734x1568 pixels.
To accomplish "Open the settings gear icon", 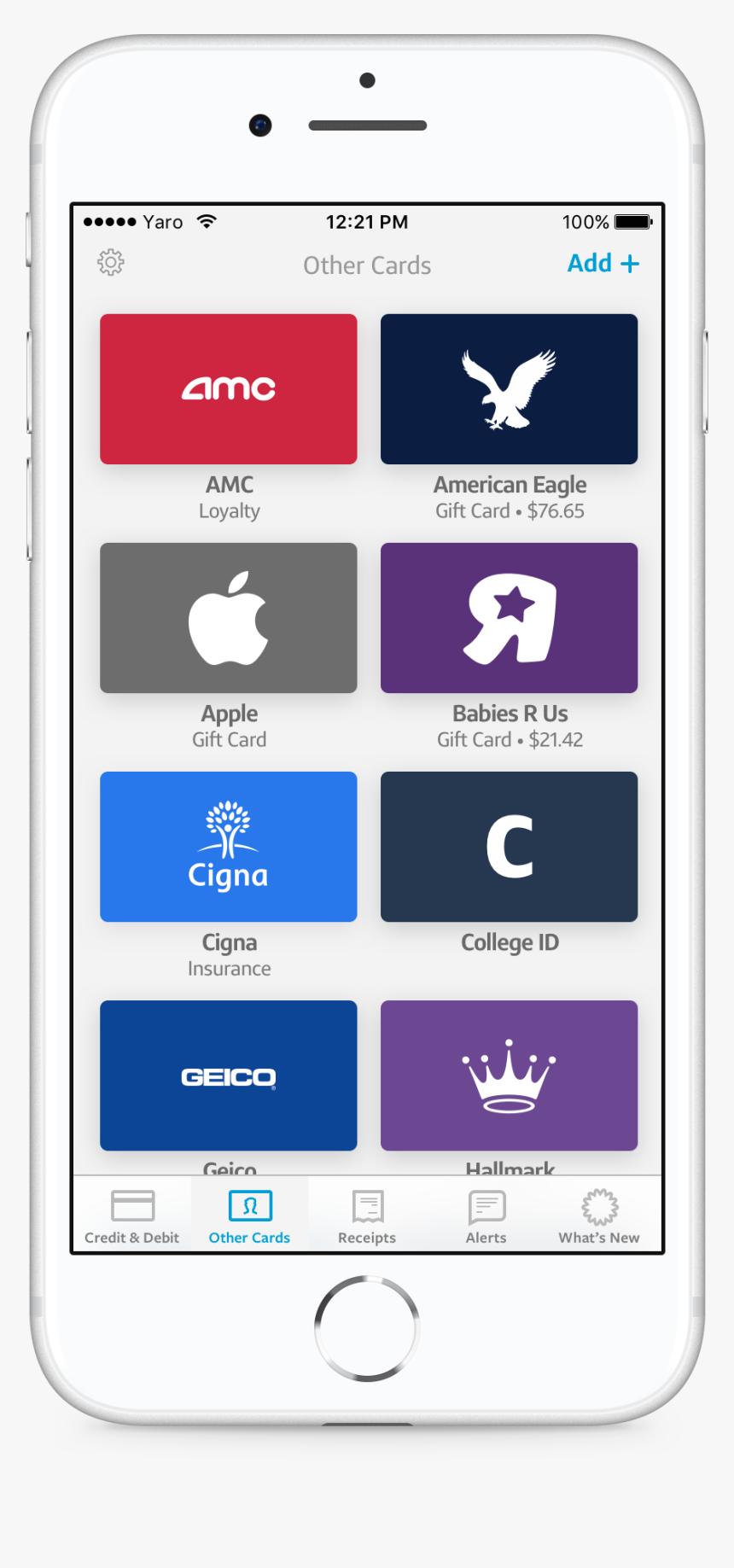I will [111, 263].
